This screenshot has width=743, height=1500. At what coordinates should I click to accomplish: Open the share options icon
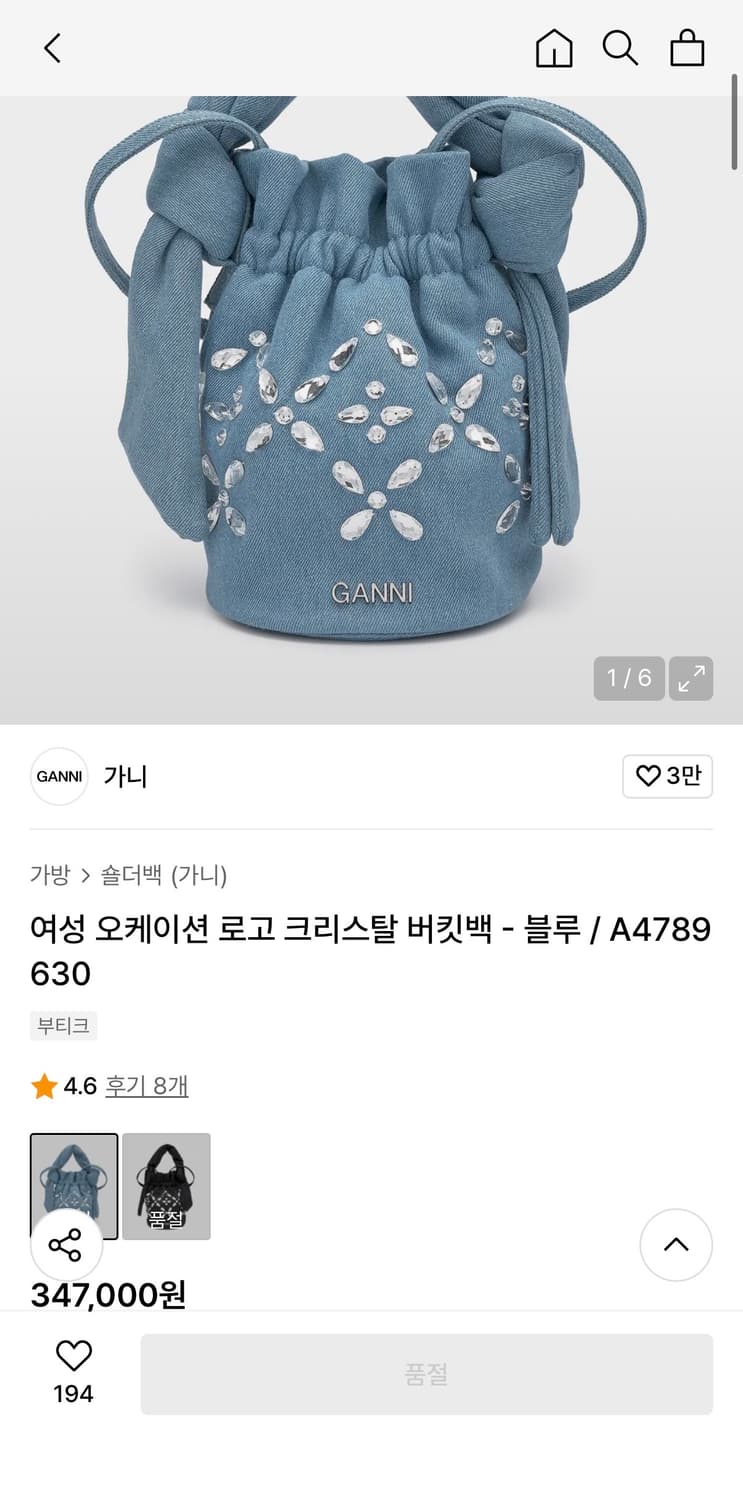click(67, 1245)
